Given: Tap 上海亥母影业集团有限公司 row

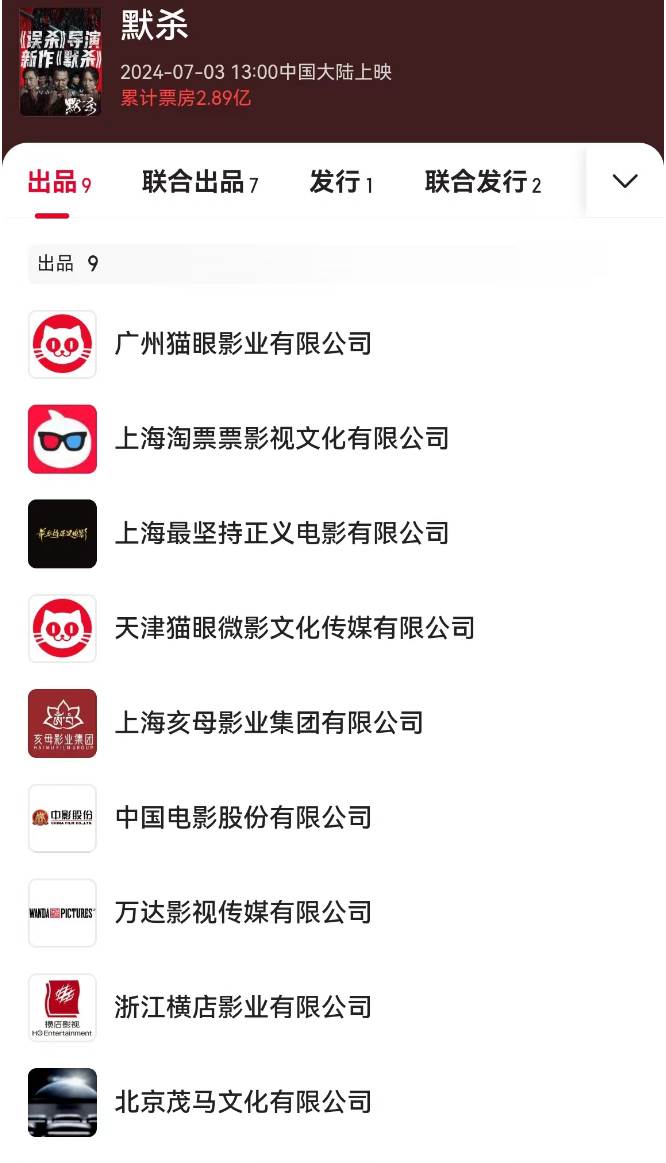Looking at the screenshot, I should (333, 723).
